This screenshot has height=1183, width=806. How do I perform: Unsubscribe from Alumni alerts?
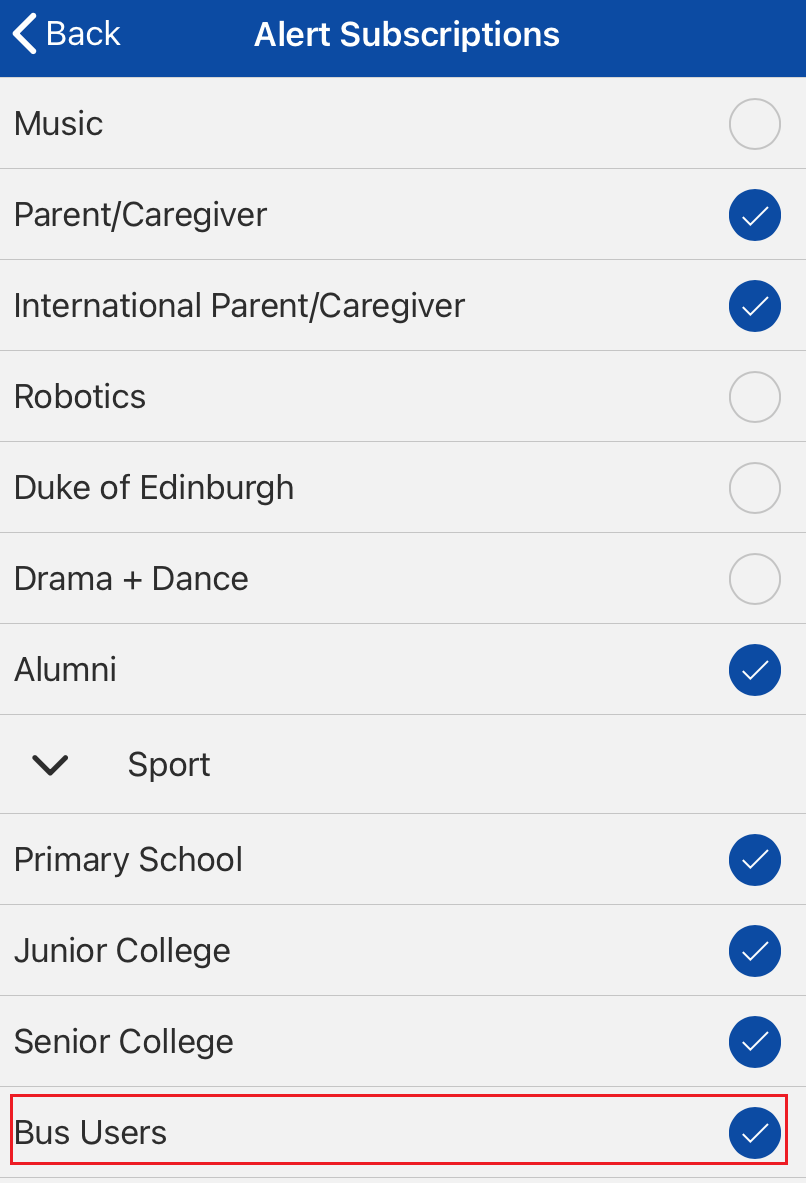coord(754,670)
